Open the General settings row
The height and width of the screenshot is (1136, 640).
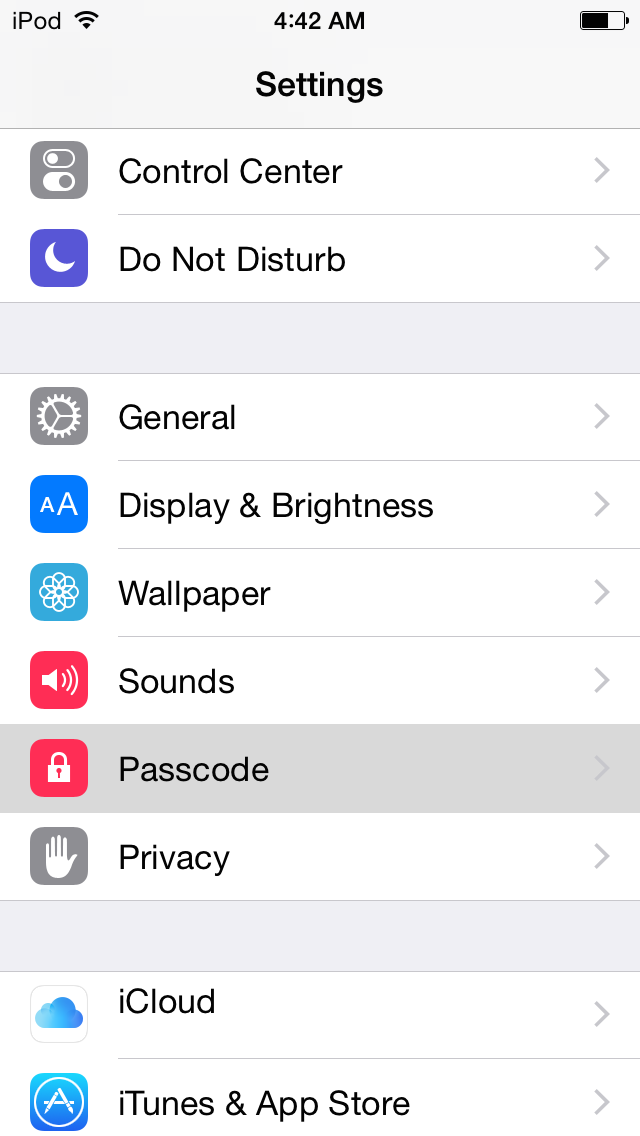point(320,417)
